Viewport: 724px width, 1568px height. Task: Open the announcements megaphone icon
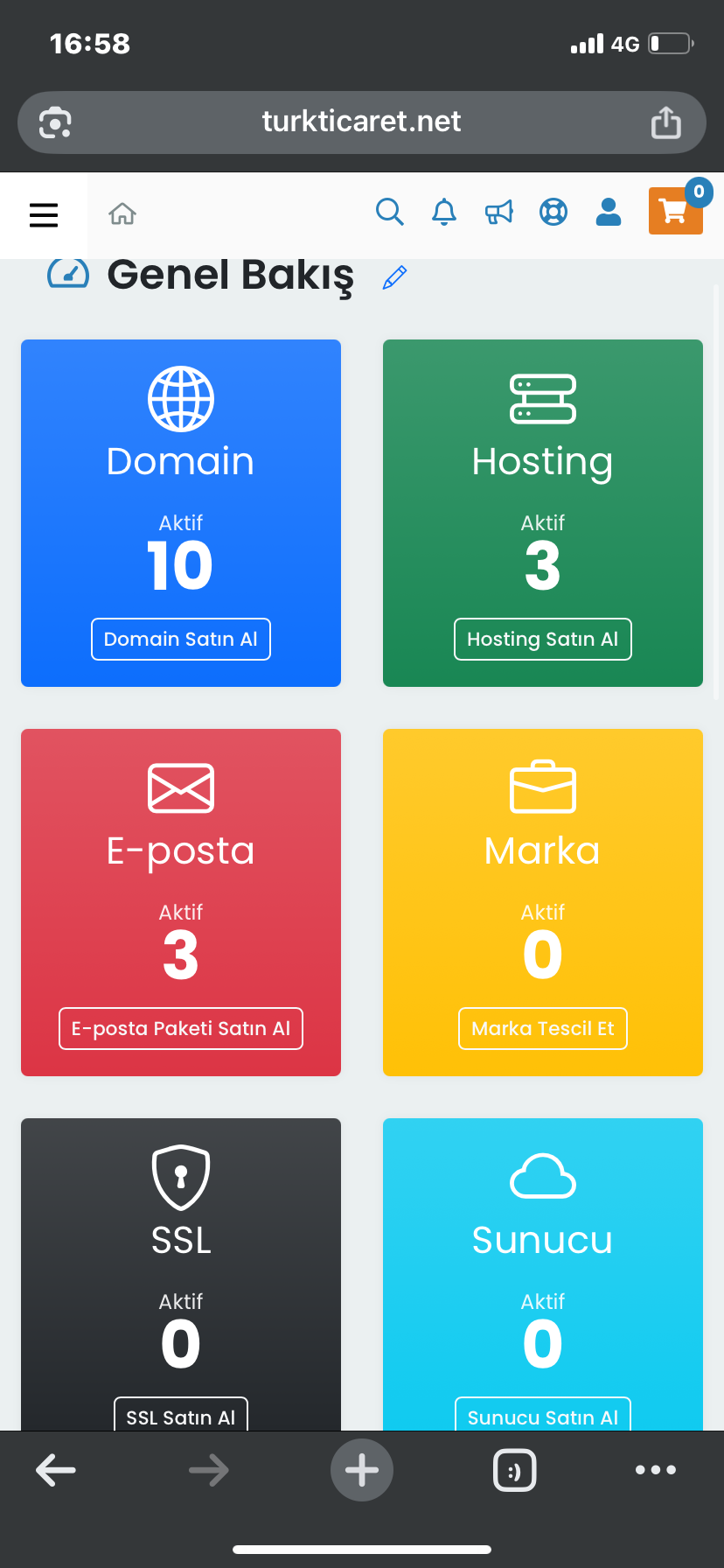click(x=499, y=212)
